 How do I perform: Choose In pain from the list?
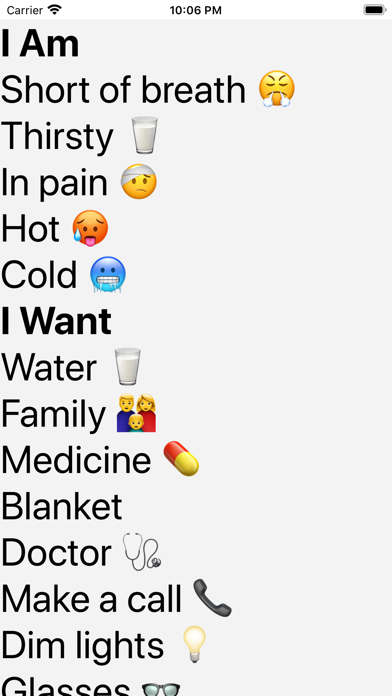coord(196,182)
